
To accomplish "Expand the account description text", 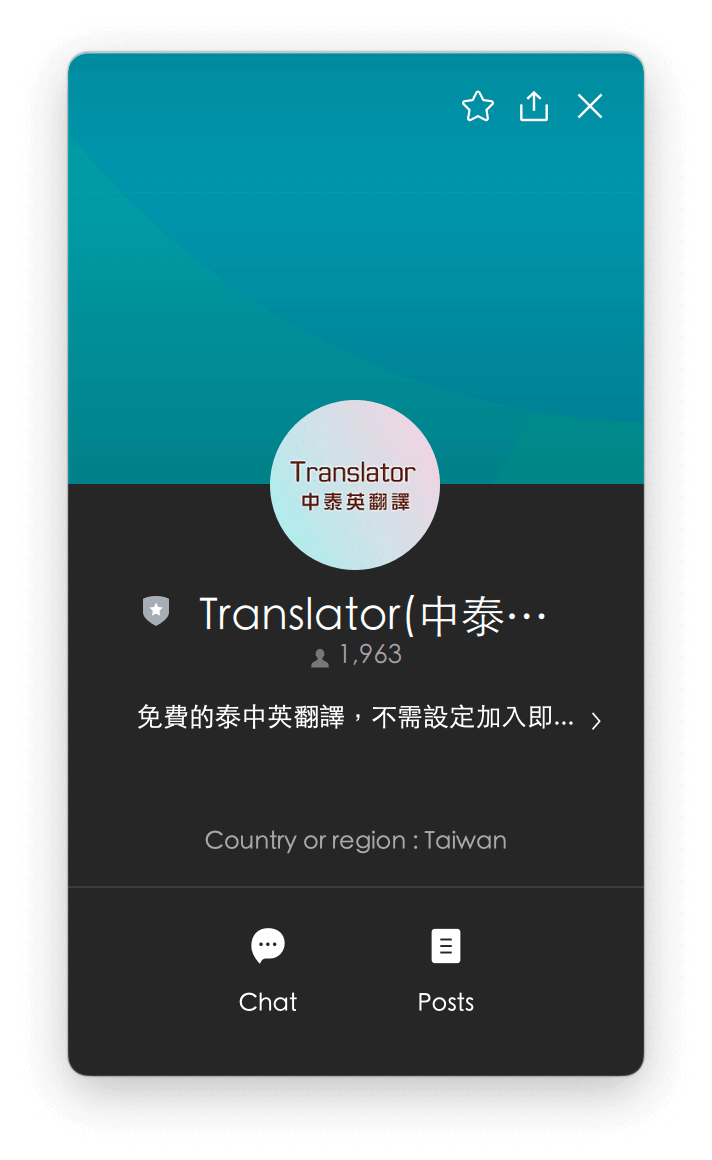I will [595, 720].
